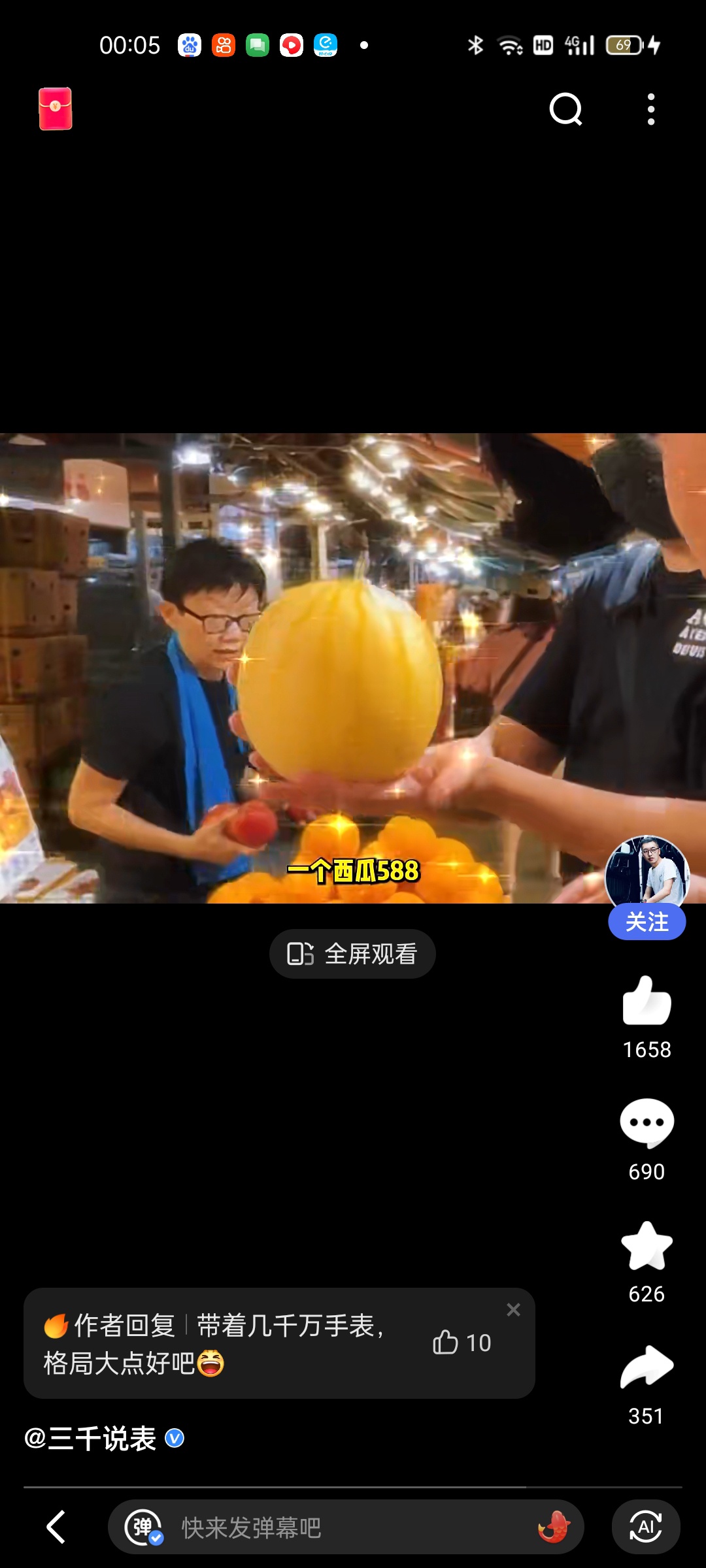Image resolution: width=706 pixels, height=1568 pixels.
Task: Open the comments with 690 replies
Action: 647,1124
